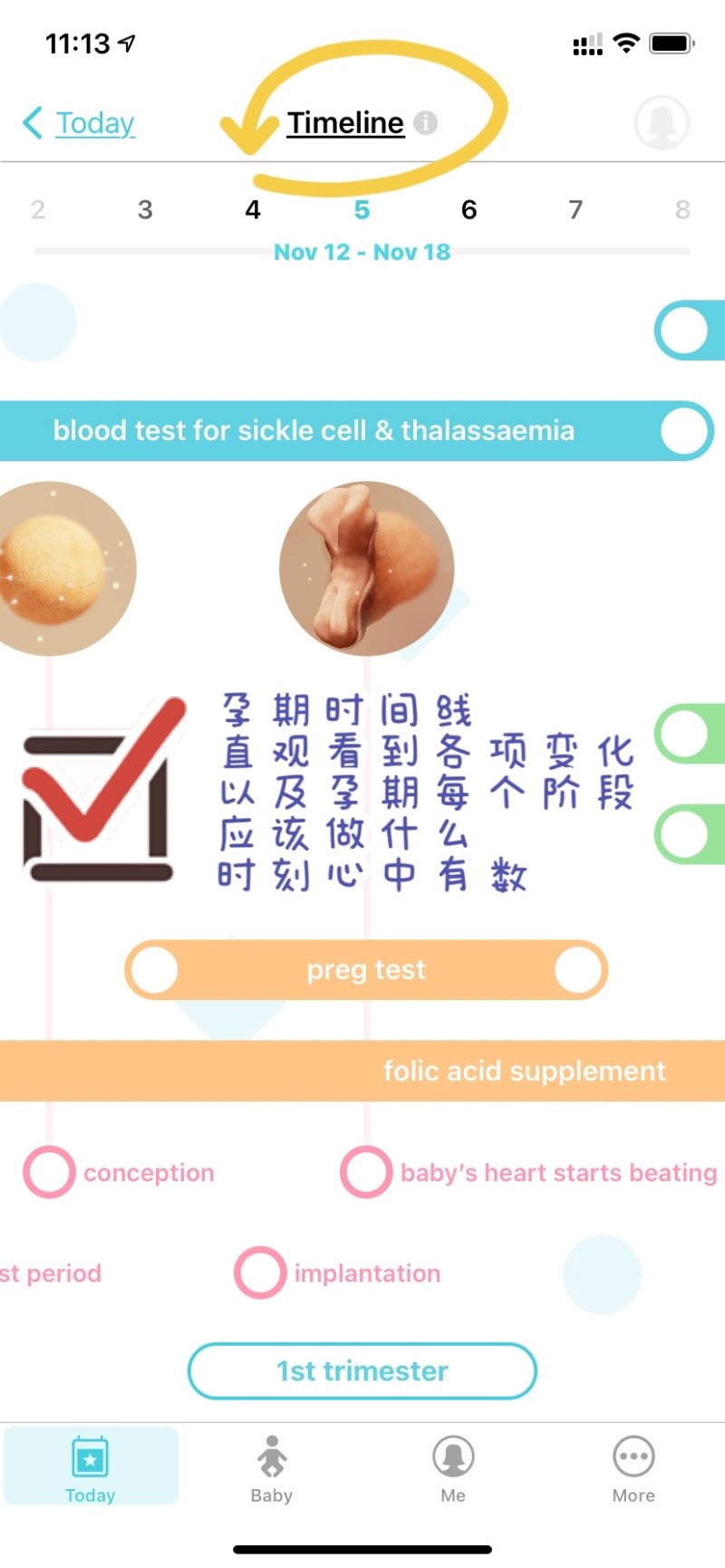The width and height of the screenshot is (725, 1568).
Task: Jump to week 7
Action: 575,210
